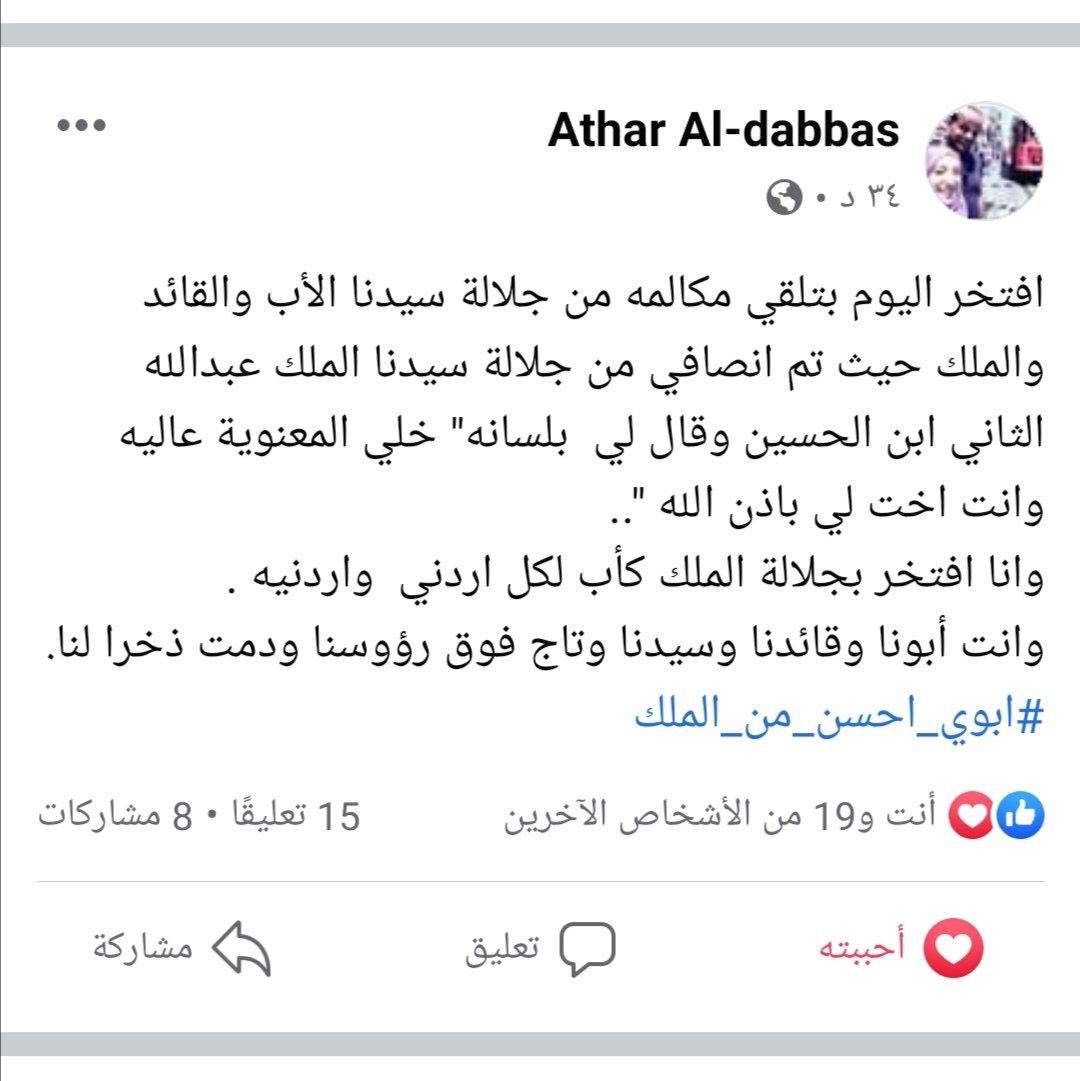Tap Athar Al-dabbas profile picture
The width and height of the screenshot is (1080, 1081).
[985, 160]
